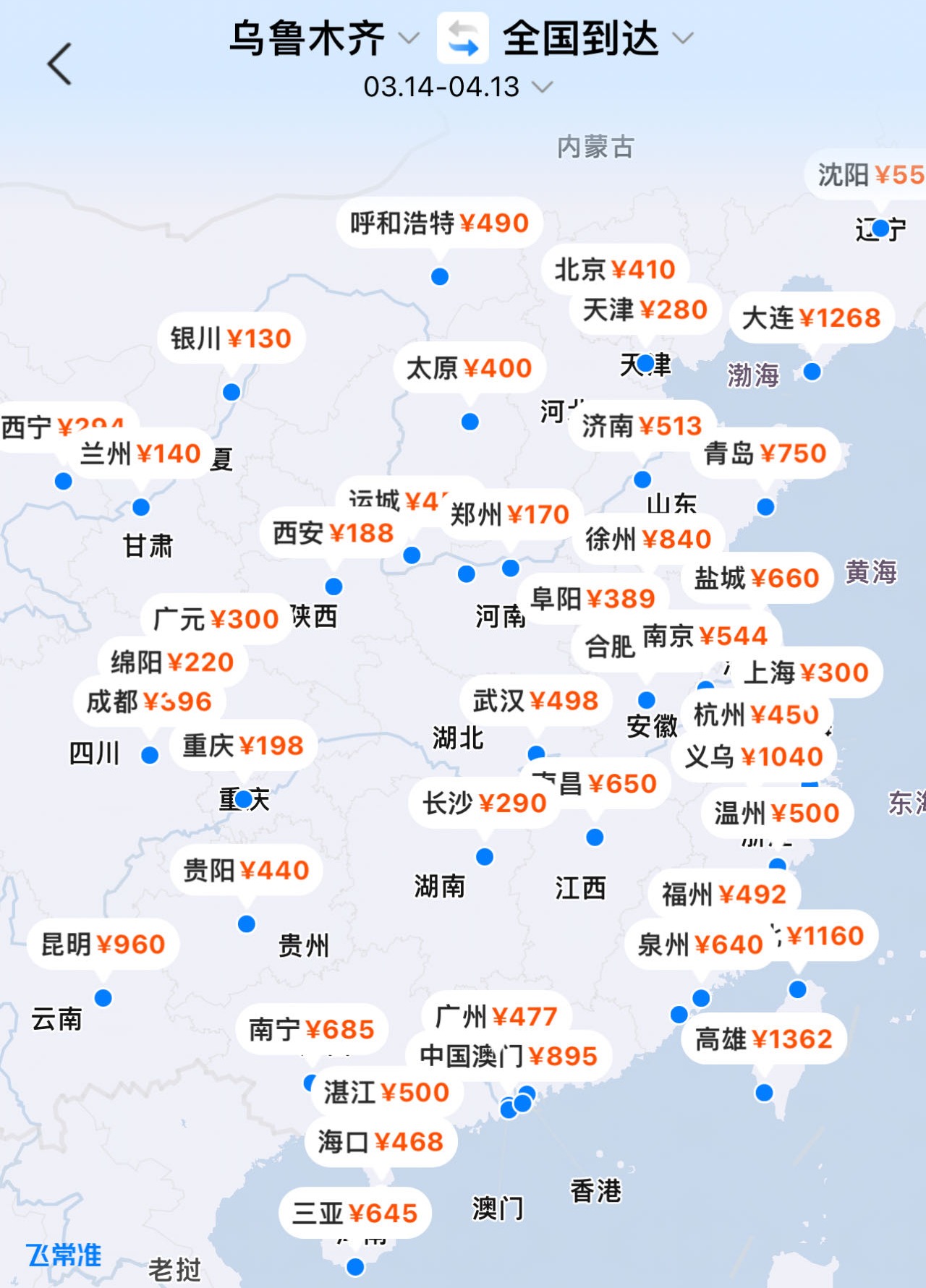Open the 西安 ¥188 fare bubble
This screenshot has height=1288, width=926.
333,533
